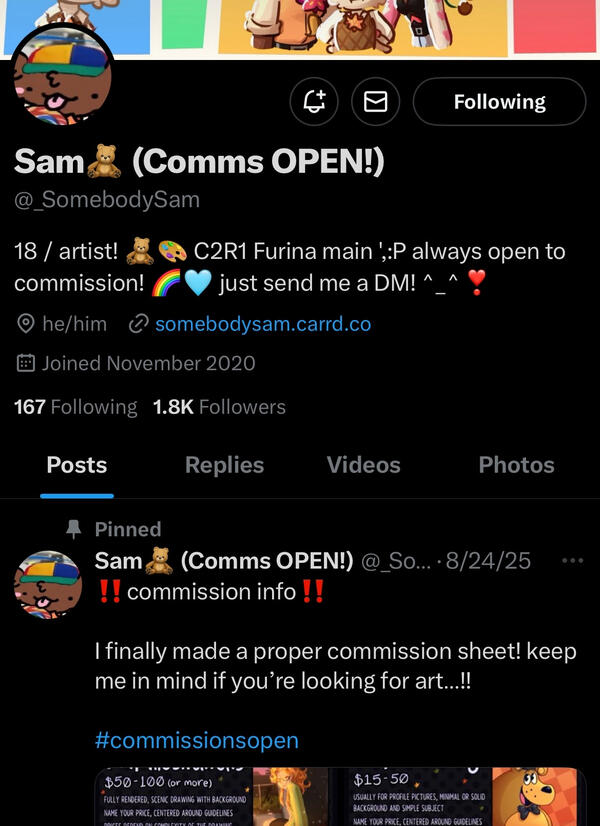
Task: View the 1.8K Followers list
Action: [x=219, y=407]
